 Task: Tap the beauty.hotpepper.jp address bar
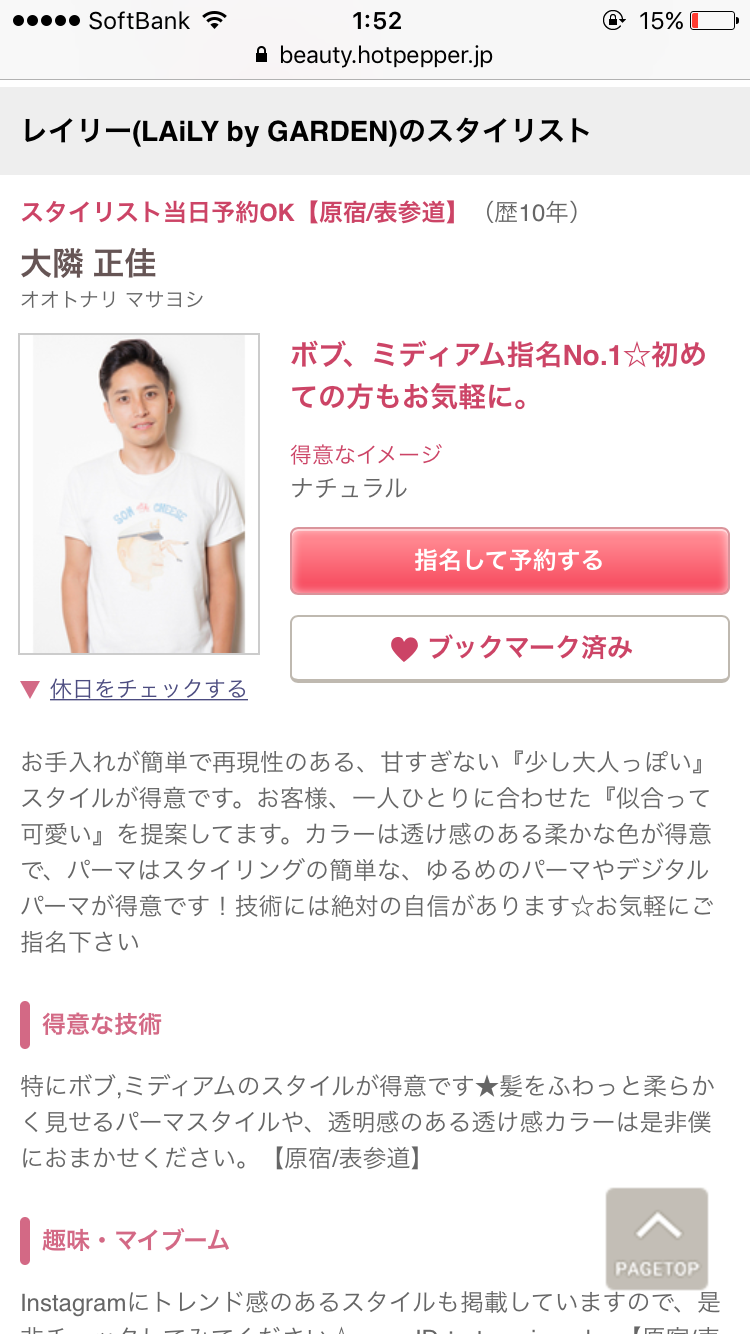coord(375,56)
